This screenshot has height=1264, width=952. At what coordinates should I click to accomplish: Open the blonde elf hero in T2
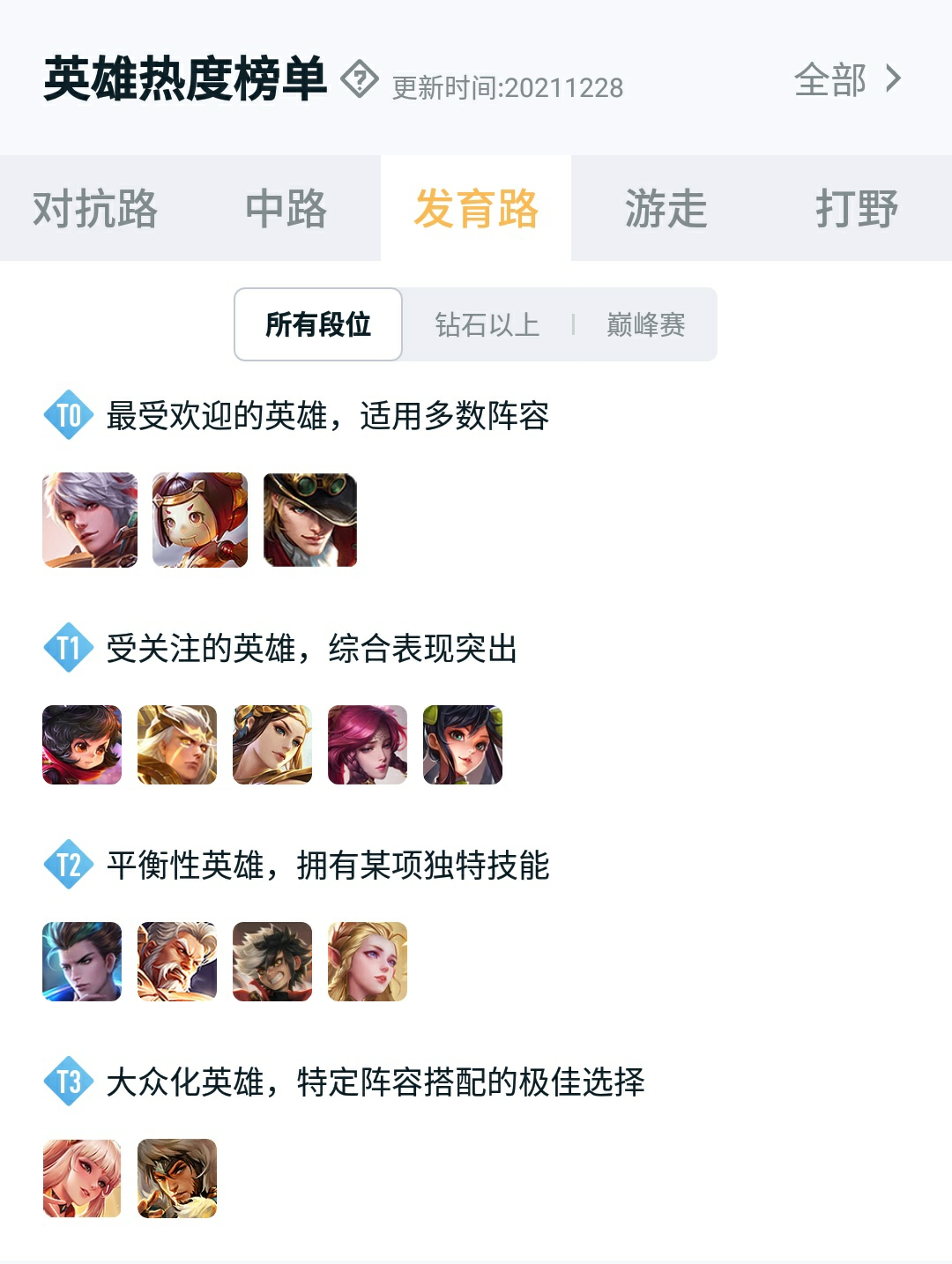tap(368, 962)
